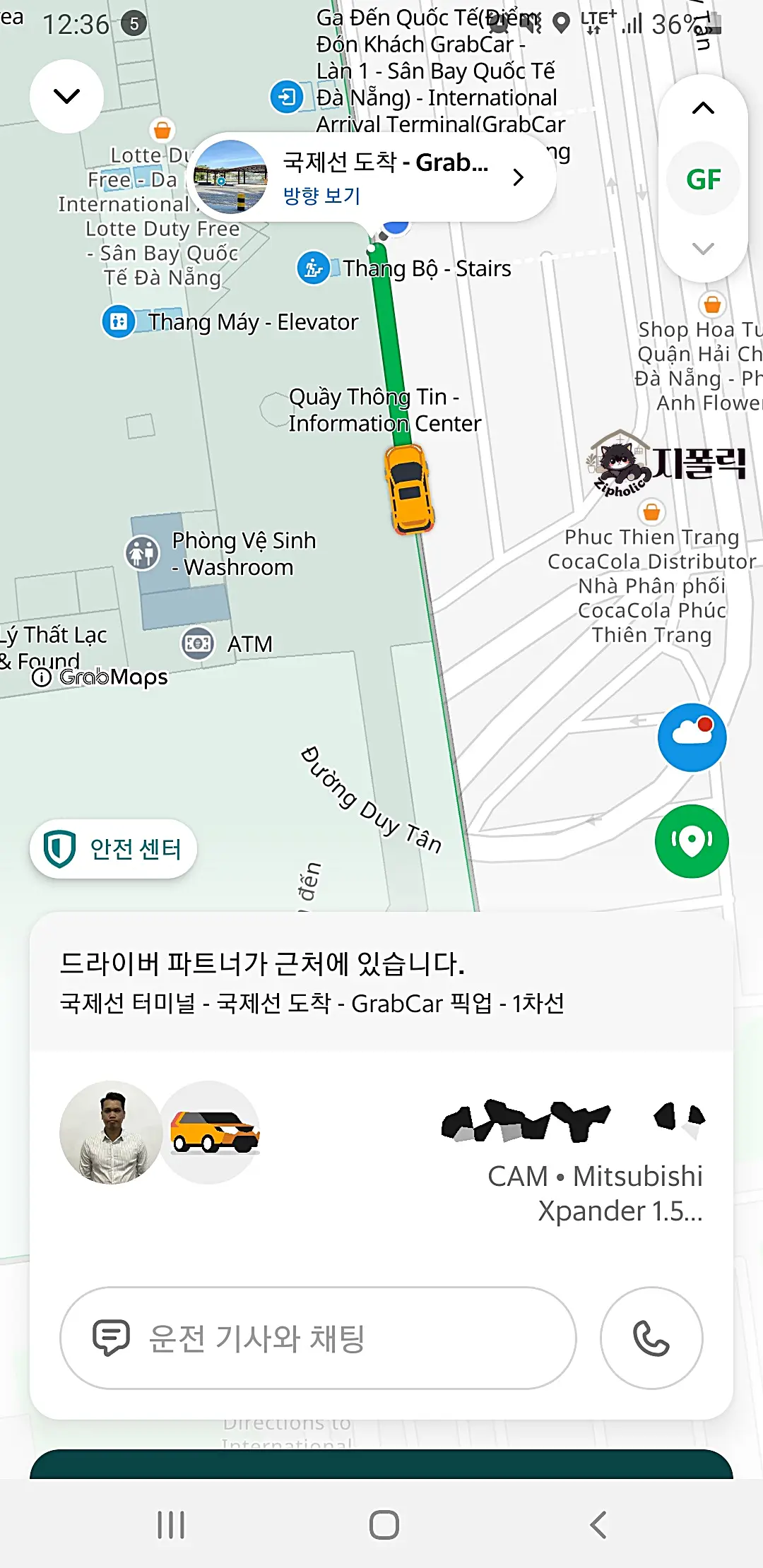Open the 안전 센터 safety center
Screen dimensions: 763x1568
pos(113,850)
